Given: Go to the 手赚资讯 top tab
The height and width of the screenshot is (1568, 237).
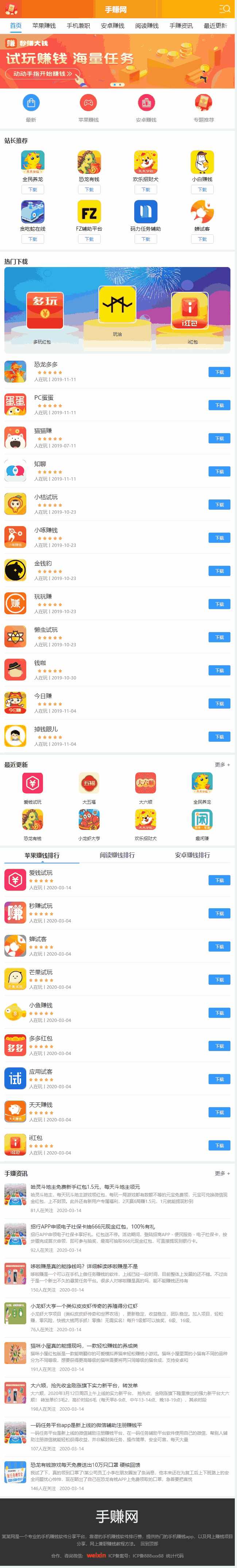Looking at the screenshot, I should point(181,26).
